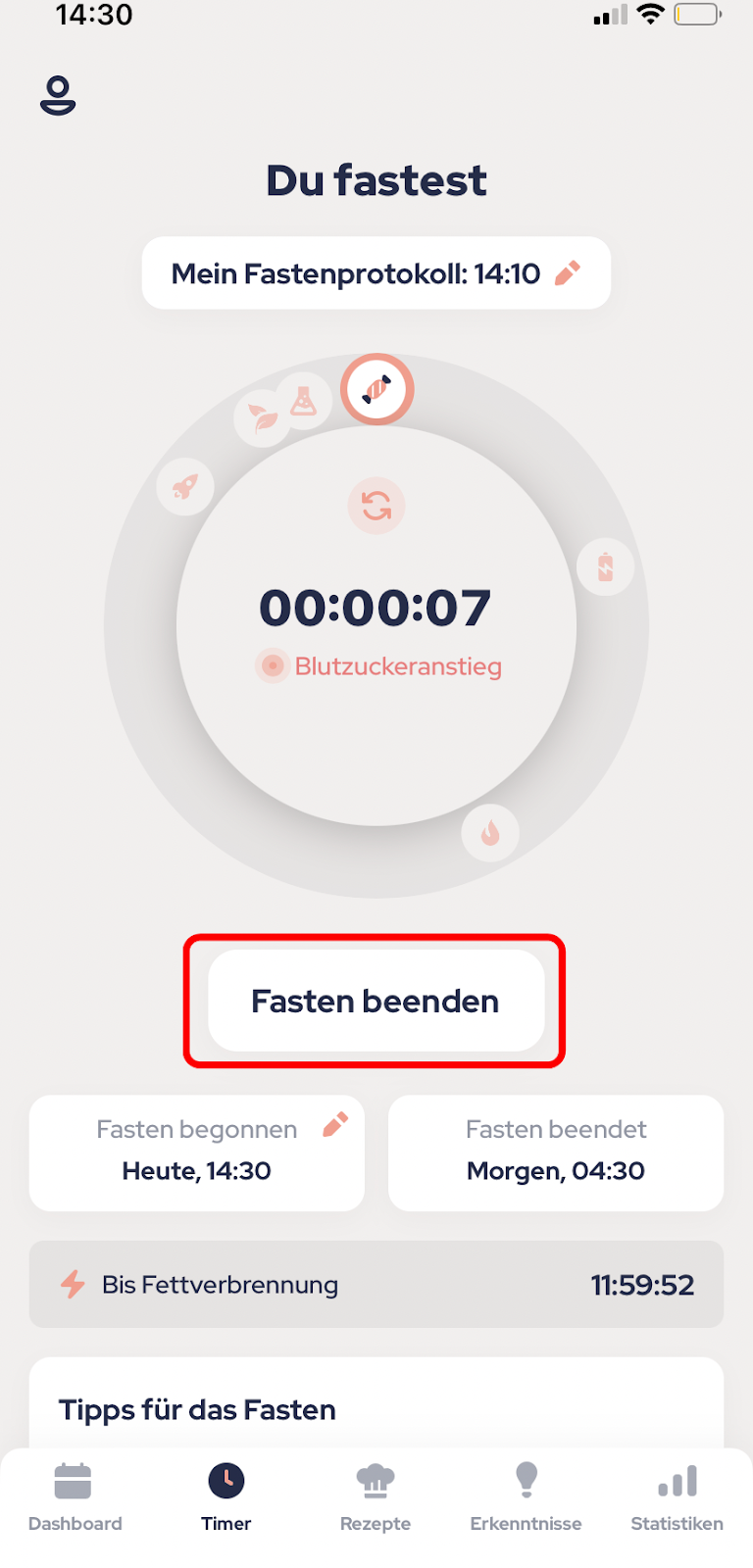Switch to the Dashboard tab
The width and height of the screenshot is (753, 1568).
75,1496
